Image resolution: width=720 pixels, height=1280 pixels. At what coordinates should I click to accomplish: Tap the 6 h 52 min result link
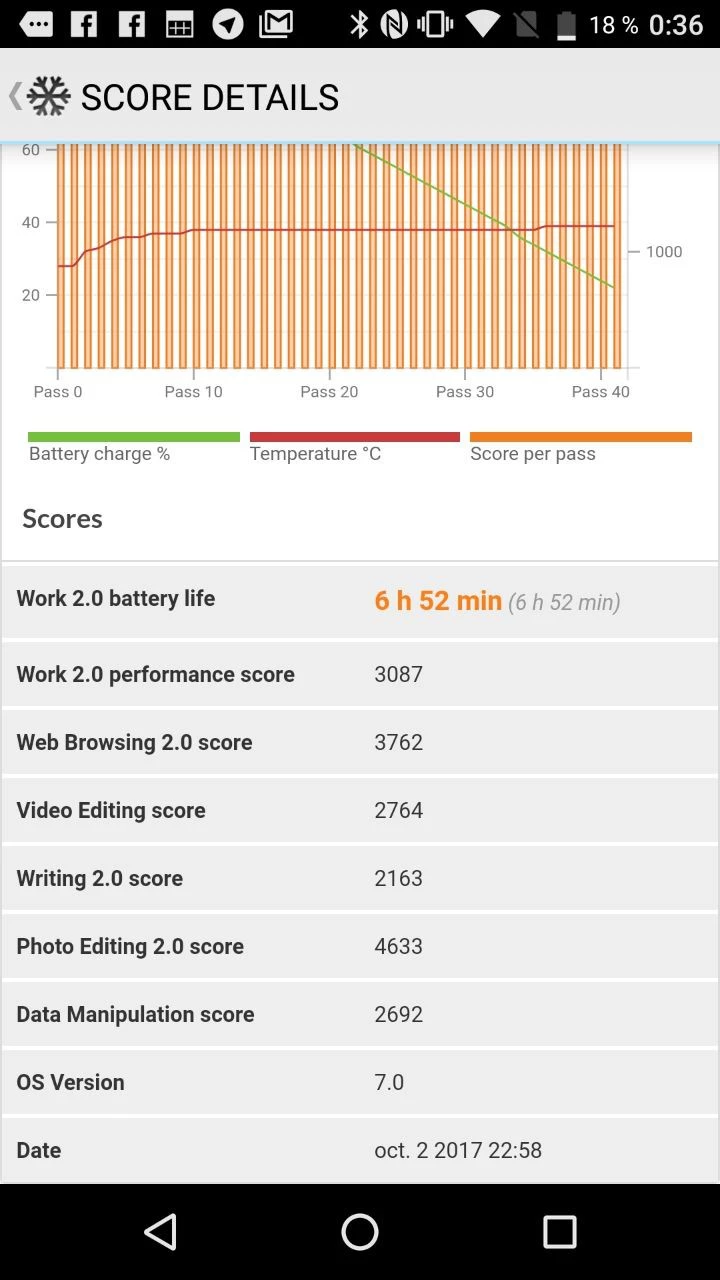pos(438,600)
